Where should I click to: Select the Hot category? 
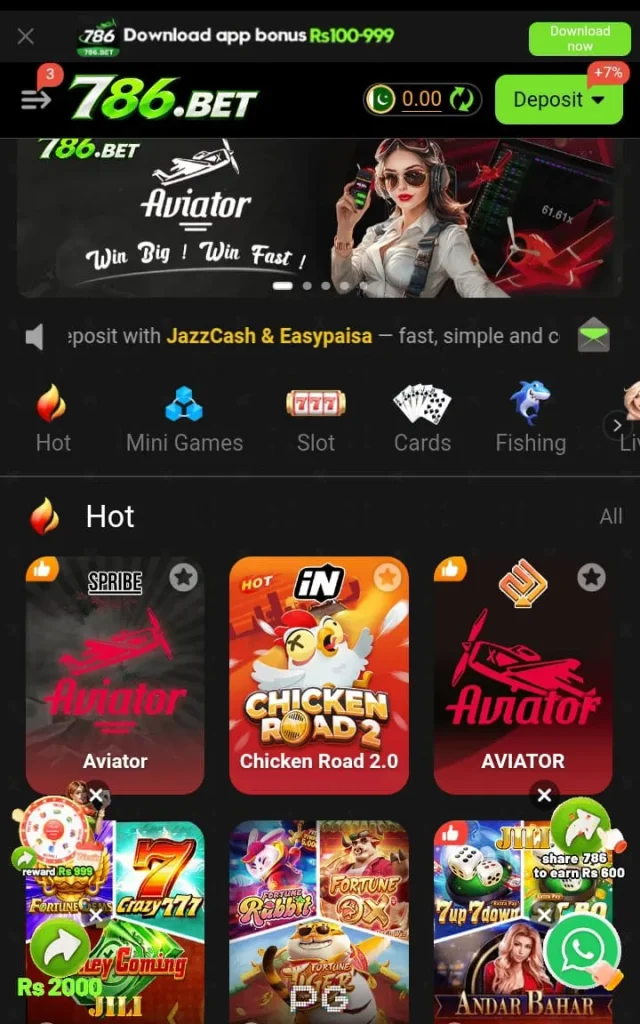coord(53,420)
